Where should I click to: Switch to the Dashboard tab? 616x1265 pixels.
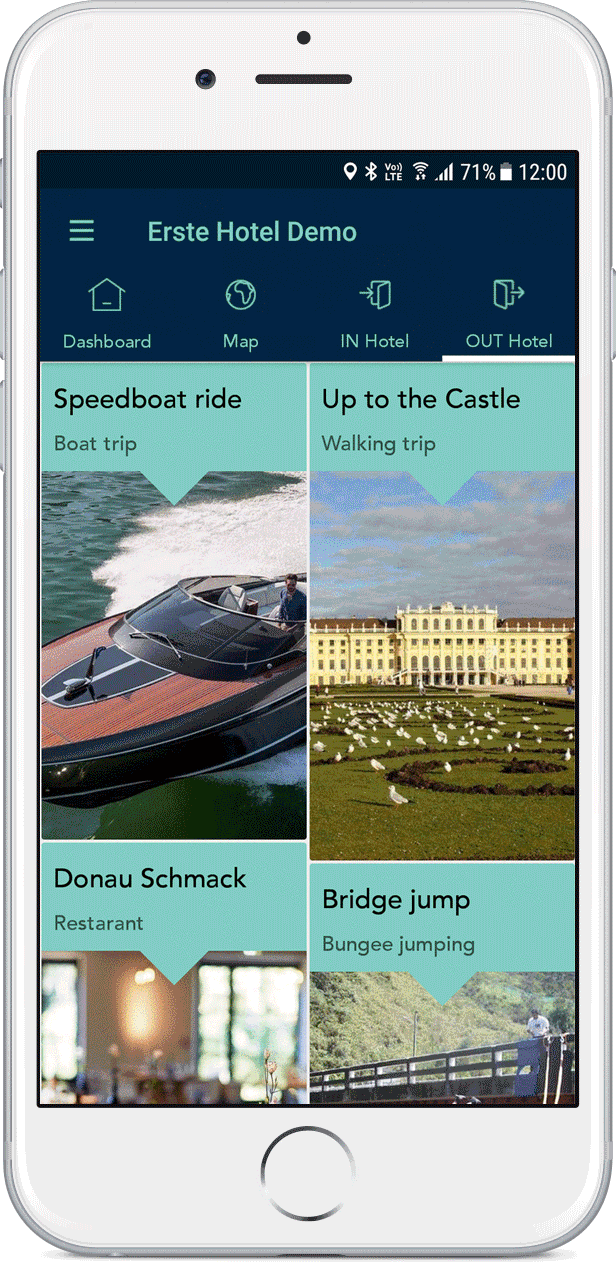pos(107,315)
